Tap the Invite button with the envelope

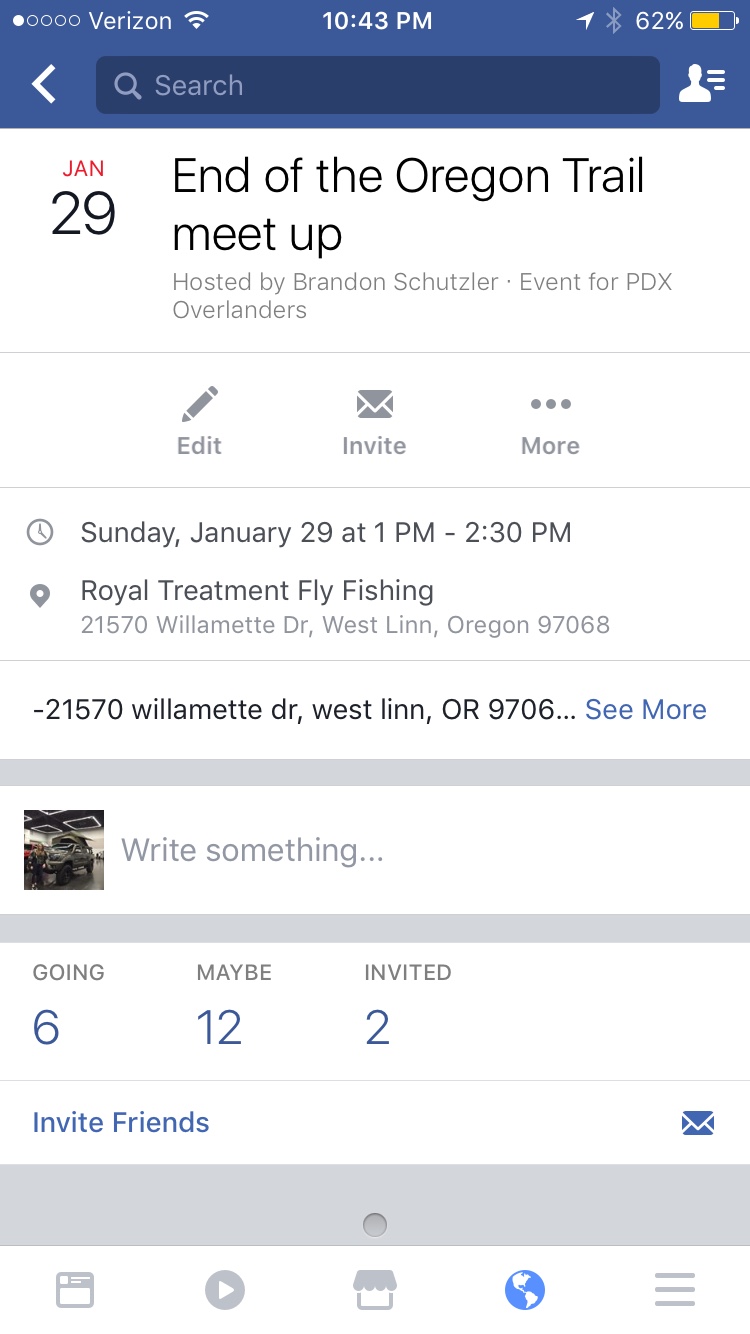(x=374, y=422)
